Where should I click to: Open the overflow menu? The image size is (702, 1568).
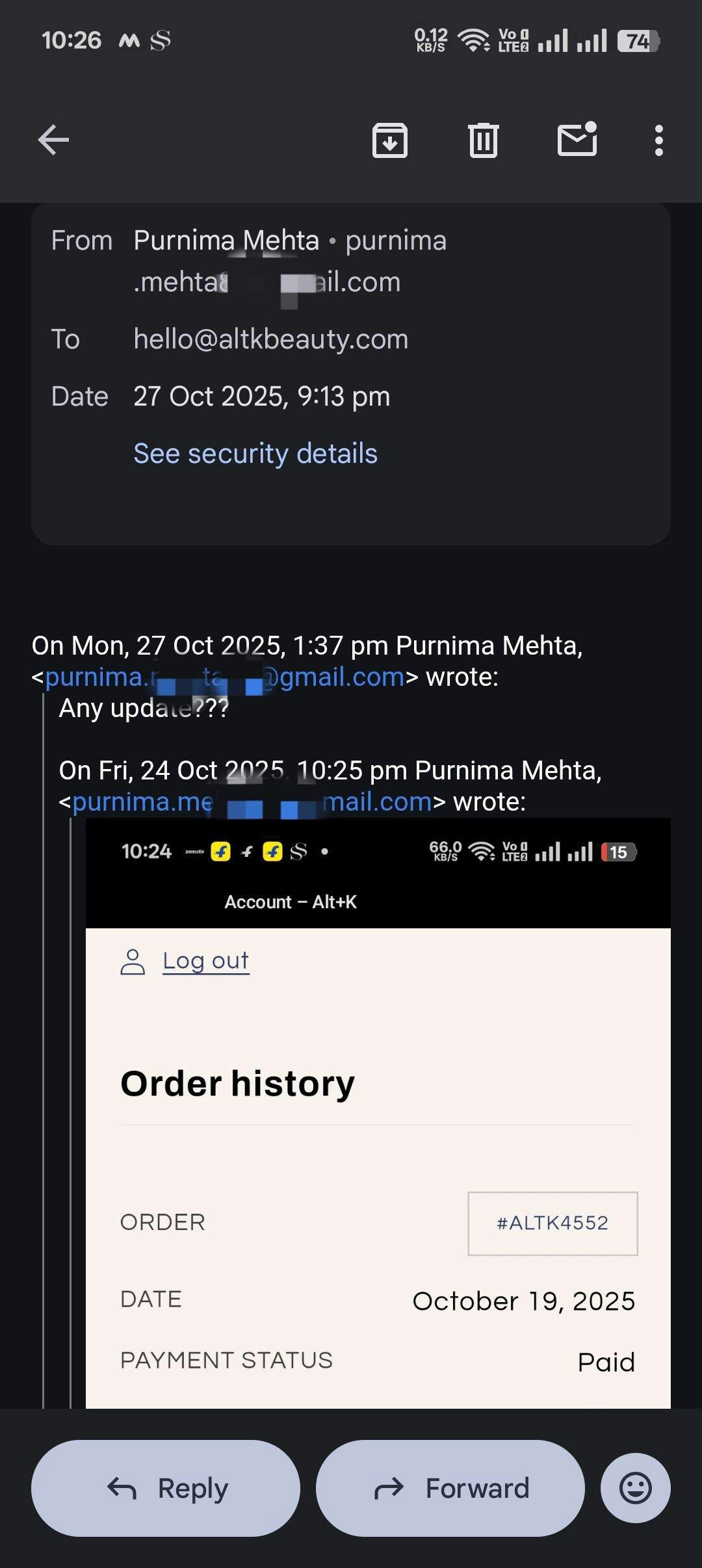[659, 140]
